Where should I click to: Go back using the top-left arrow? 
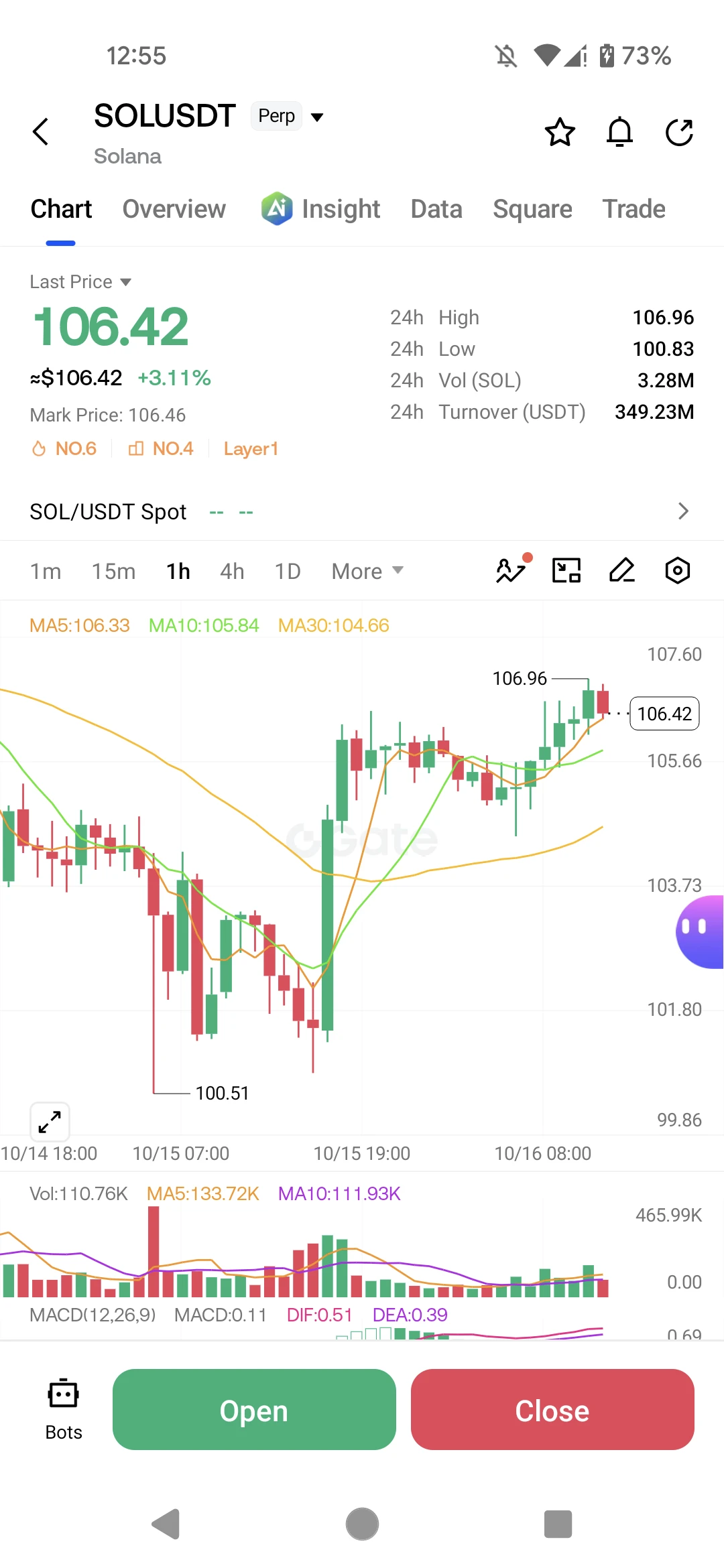tap(41, 131)
